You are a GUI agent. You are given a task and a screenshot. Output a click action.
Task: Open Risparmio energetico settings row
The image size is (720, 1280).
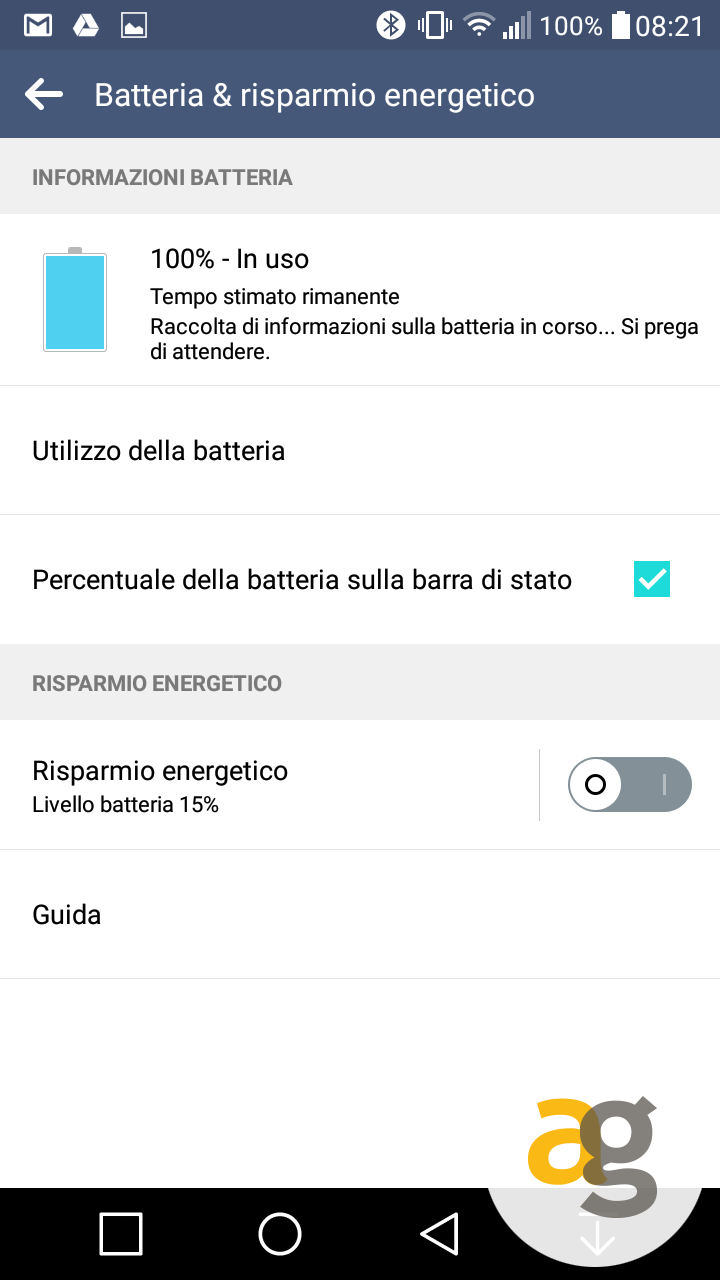click(x=270, y=785)
